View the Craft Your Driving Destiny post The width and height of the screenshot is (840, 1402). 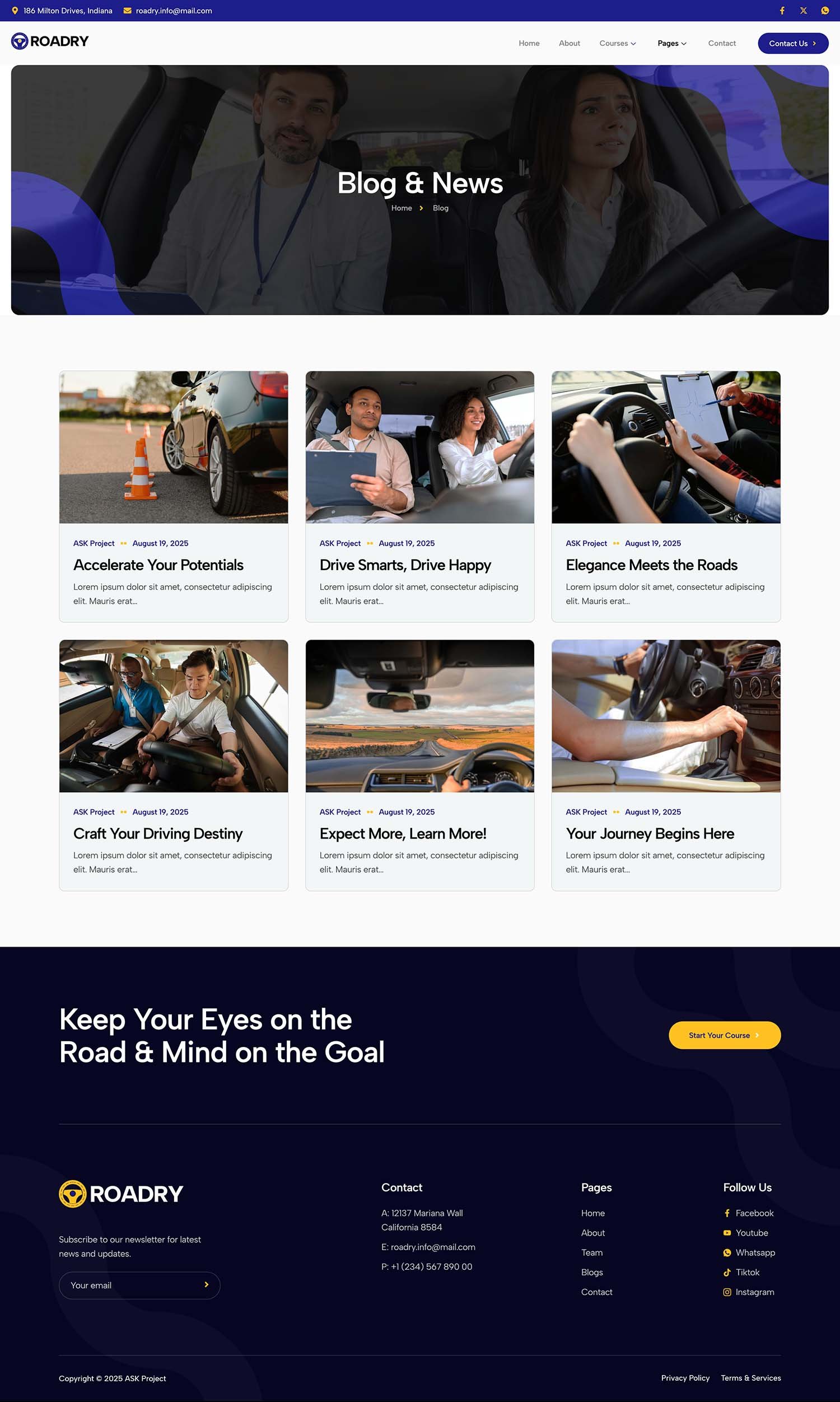tap(157, 833)
